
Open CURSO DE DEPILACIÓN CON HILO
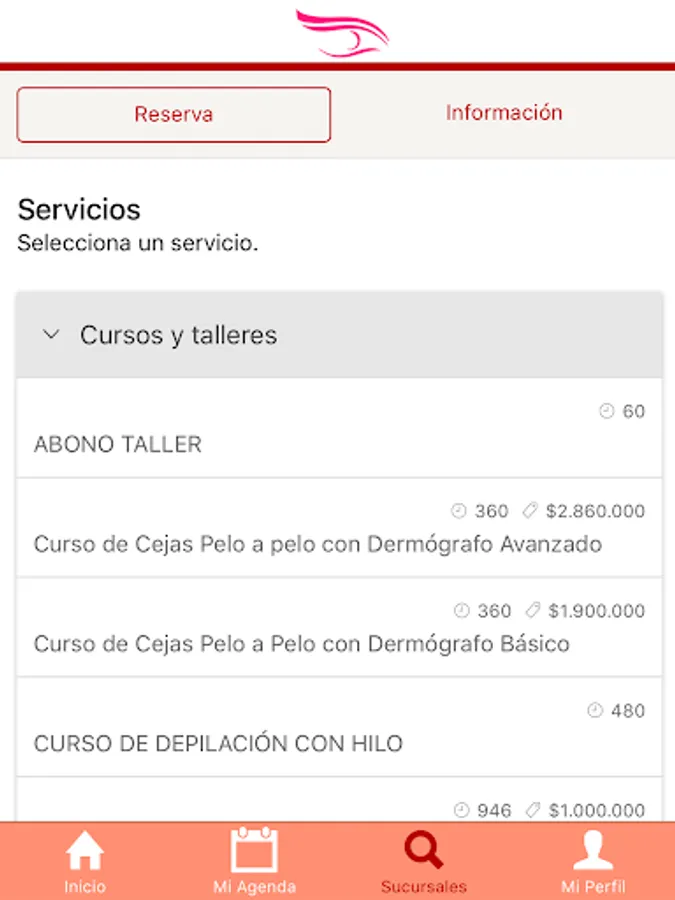point(339,729)
